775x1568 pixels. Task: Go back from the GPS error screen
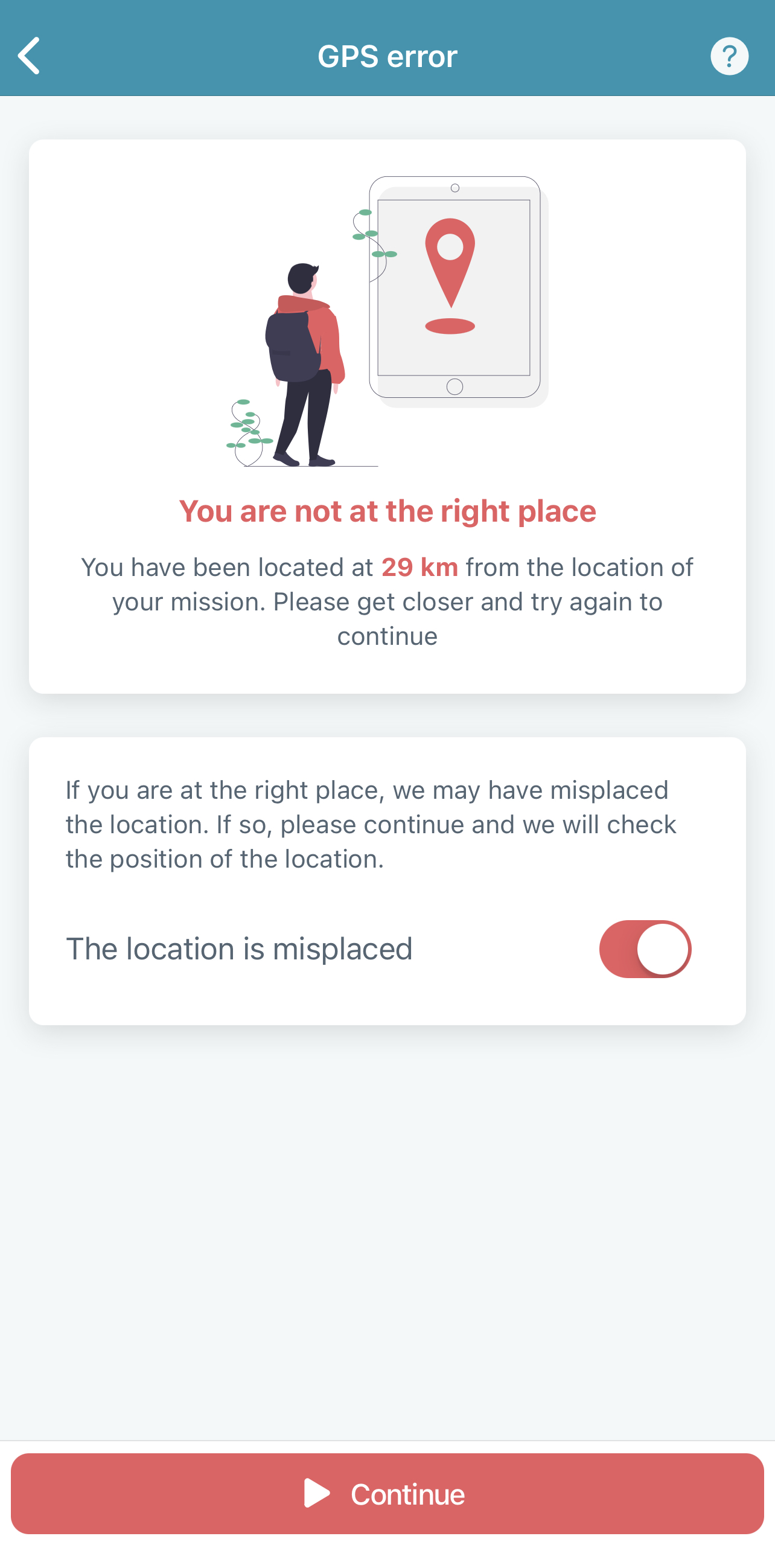(x=29, y=56)
